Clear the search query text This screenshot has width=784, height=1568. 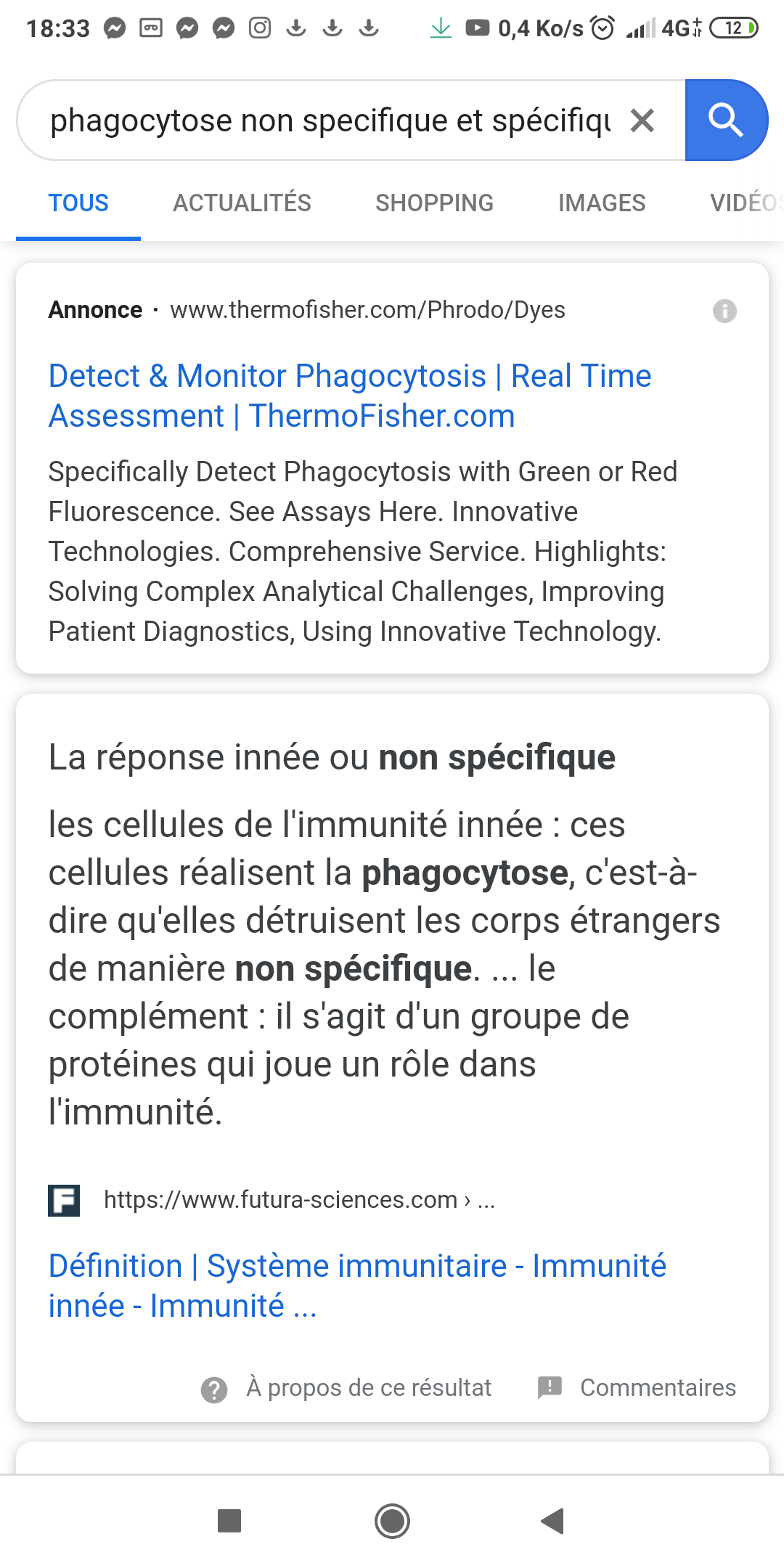point(642,121)
